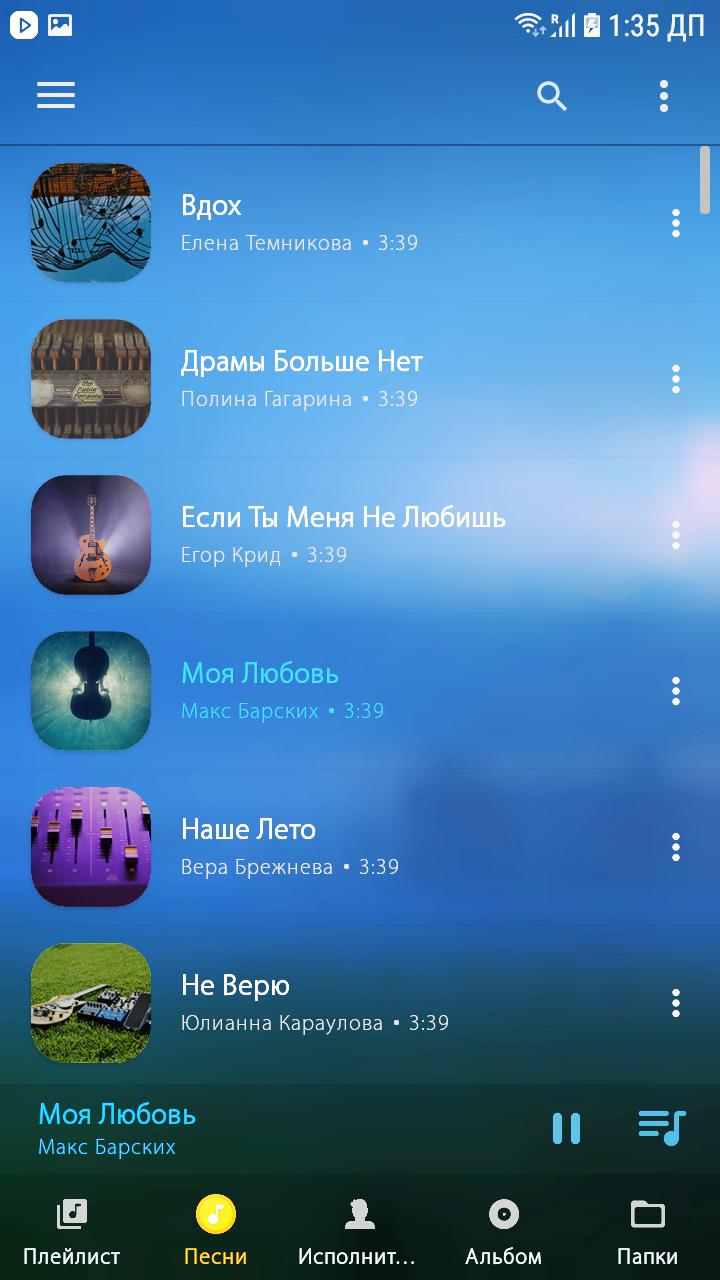Open the play queue icon
The height and width of the screenshot is (1280, 720).
coord(661,1127)
